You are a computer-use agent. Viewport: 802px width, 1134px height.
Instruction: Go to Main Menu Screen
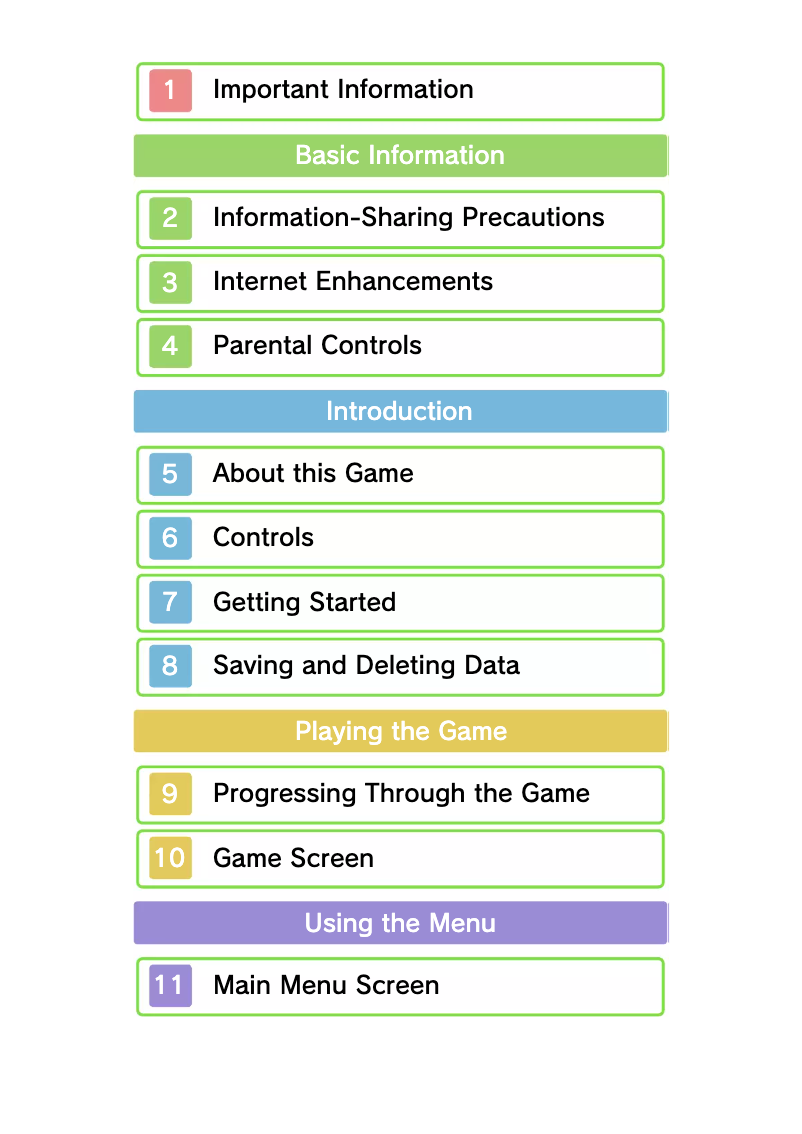pyautogui.click(x=400, y=987)
